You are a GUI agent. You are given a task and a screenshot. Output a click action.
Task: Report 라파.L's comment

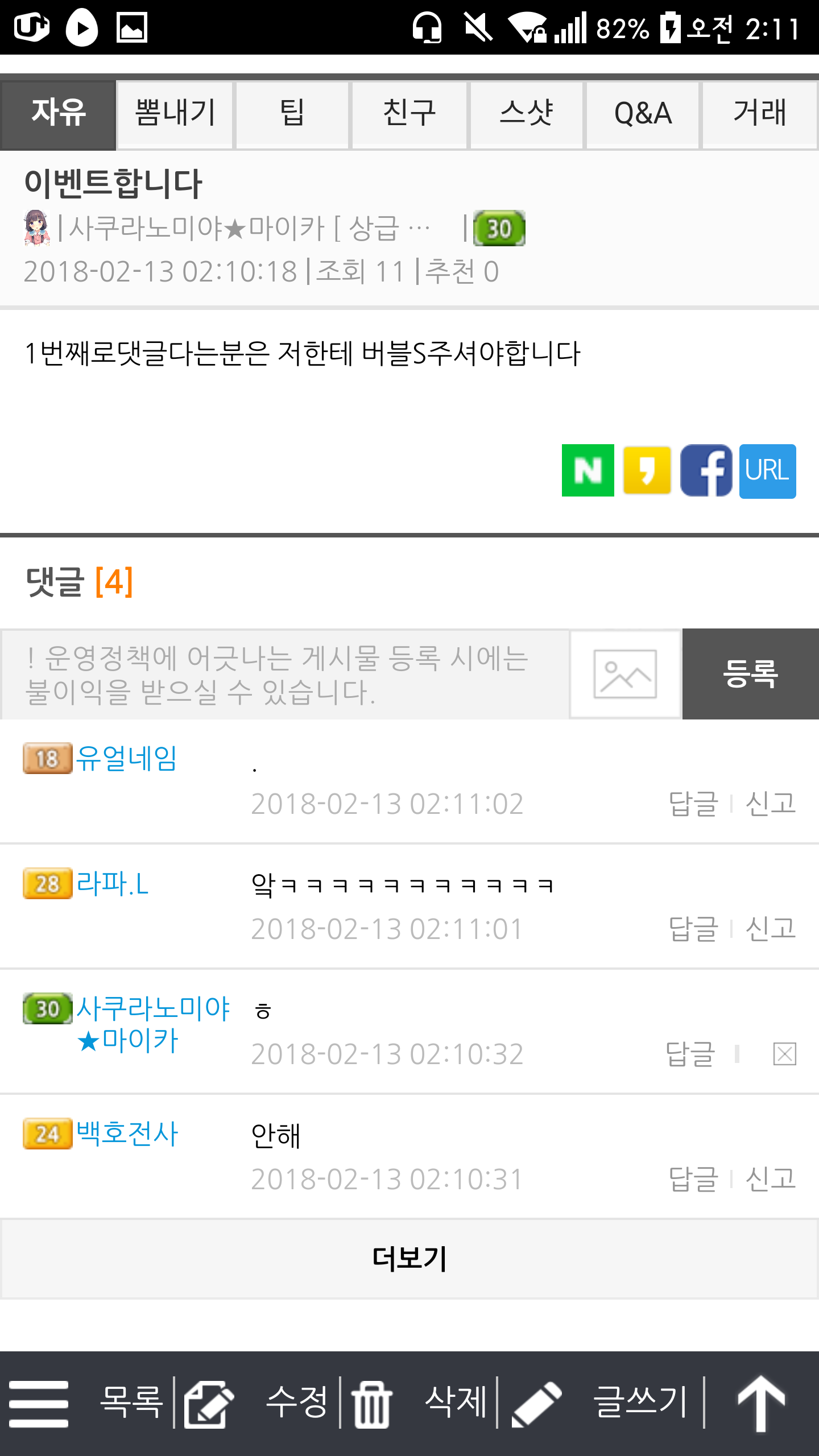pyautogui.click(x=770, y=929)
